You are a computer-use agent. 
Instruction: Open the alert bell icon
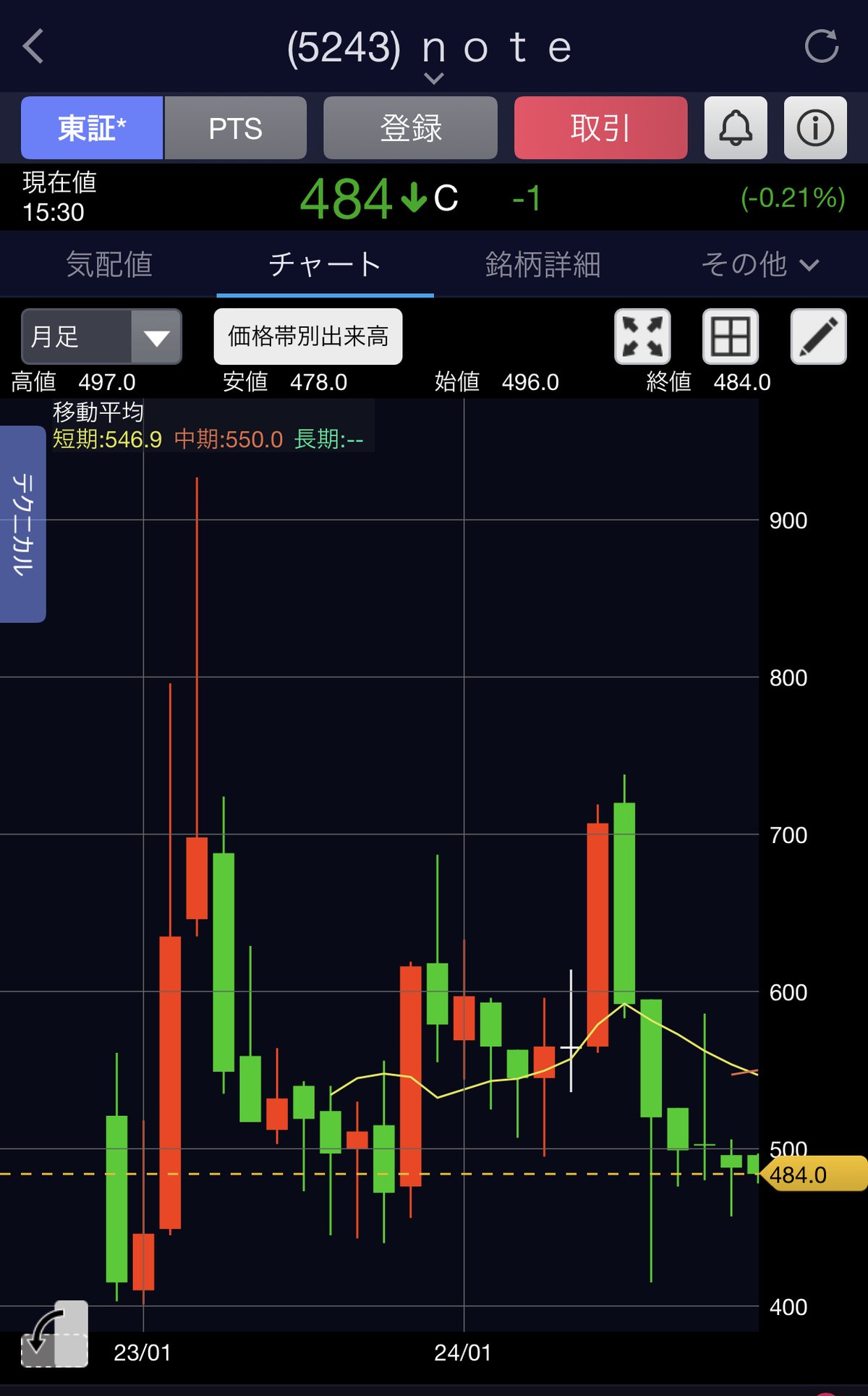tap(734, 129)
